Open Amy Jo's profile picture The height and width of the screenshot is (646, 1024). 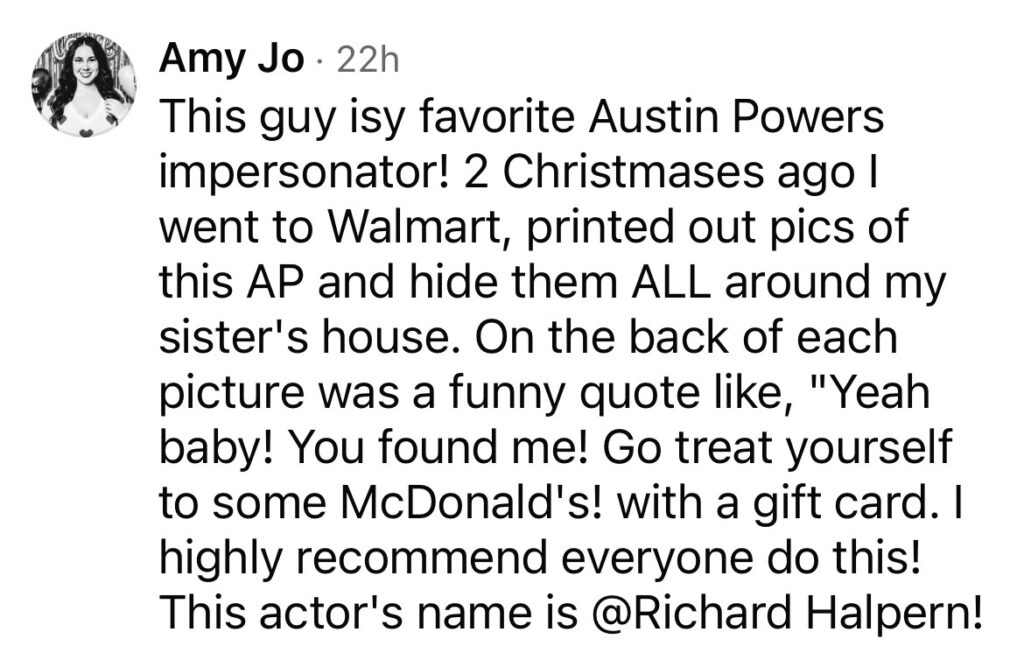tap(84, 84)
